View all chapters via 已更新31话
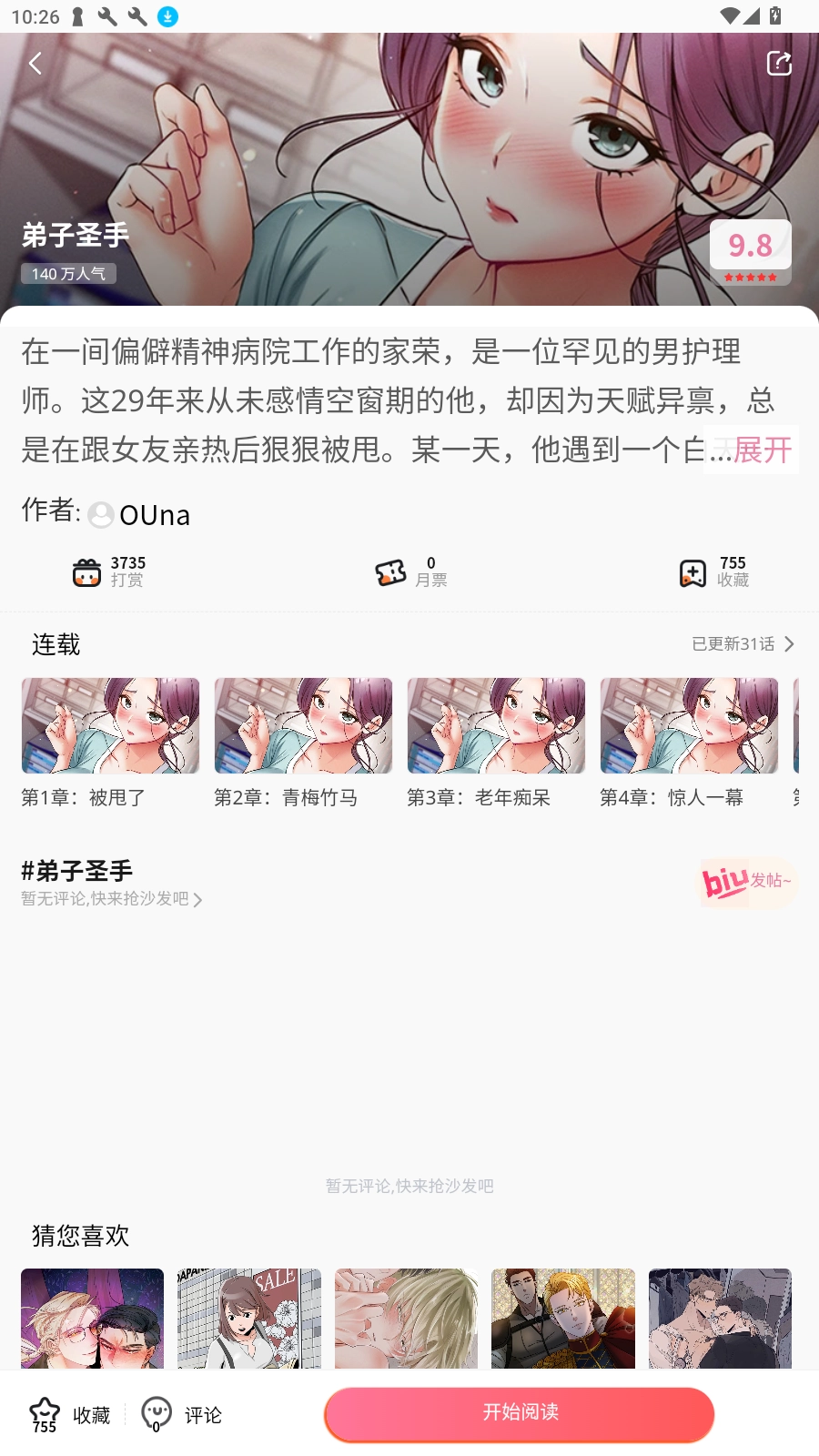Screen dimensions: 819x1456 coord(743,644)
